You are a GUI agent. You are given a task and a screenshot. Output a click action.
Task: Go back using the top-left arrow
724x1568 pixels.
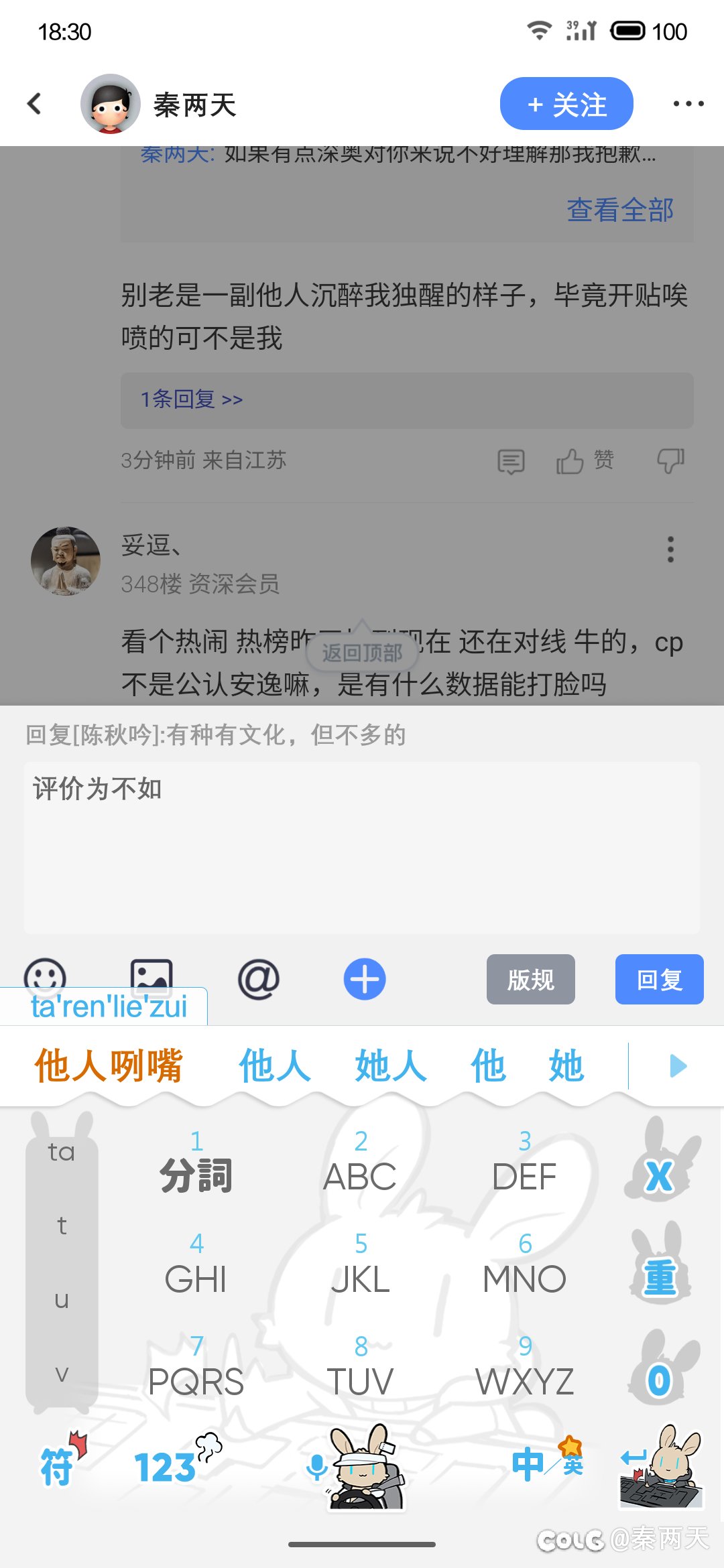pyautogui.click(x=34, y=104)
